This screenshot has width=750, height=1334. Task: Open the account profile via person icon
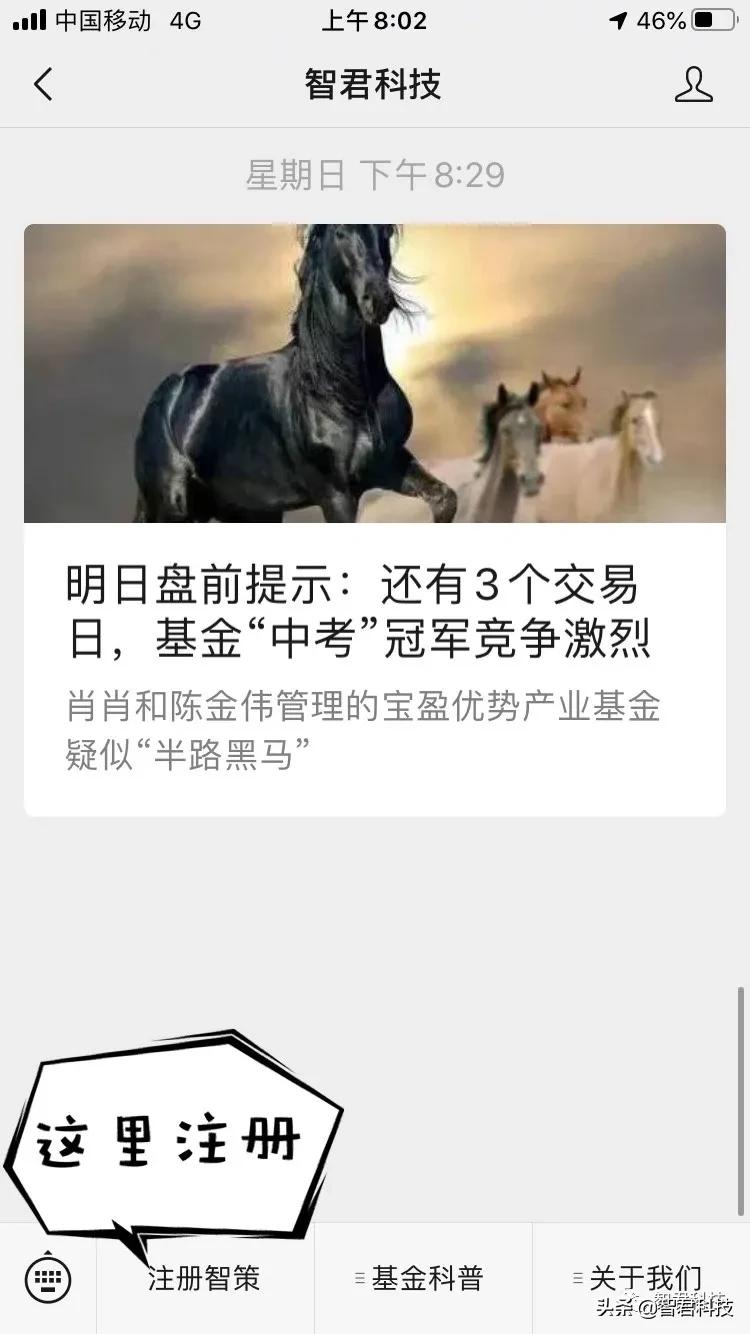[x=694, y=85]
